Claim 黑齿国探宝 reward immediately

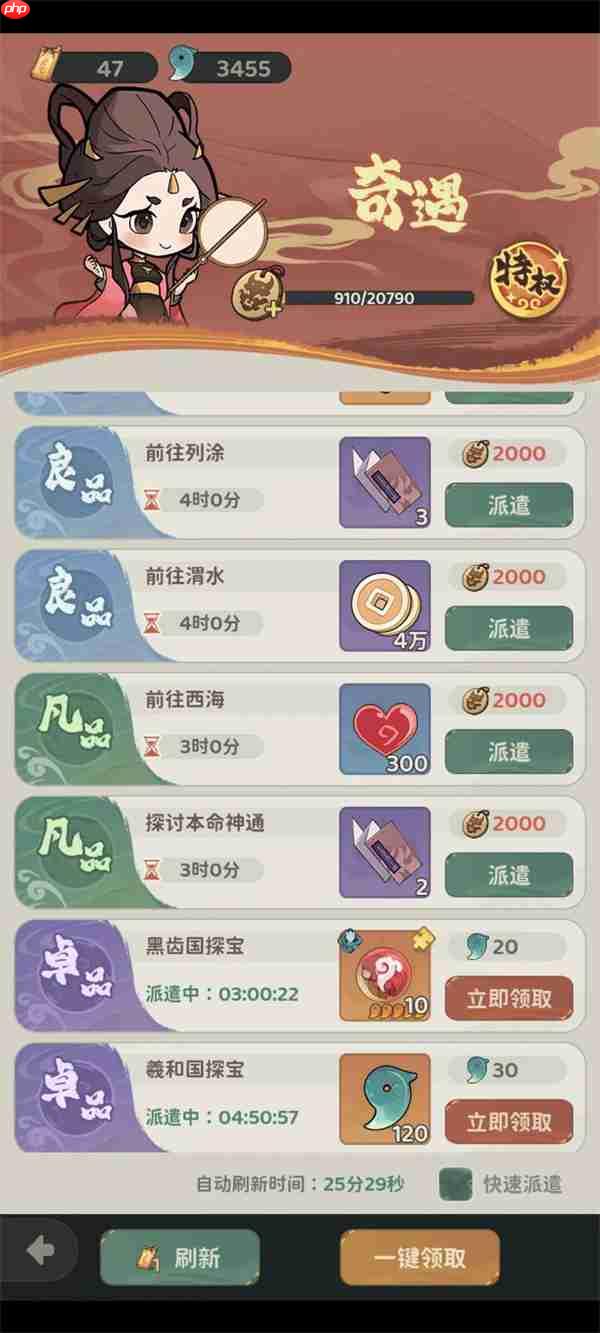pyautogui.click(x=508, y=998)
